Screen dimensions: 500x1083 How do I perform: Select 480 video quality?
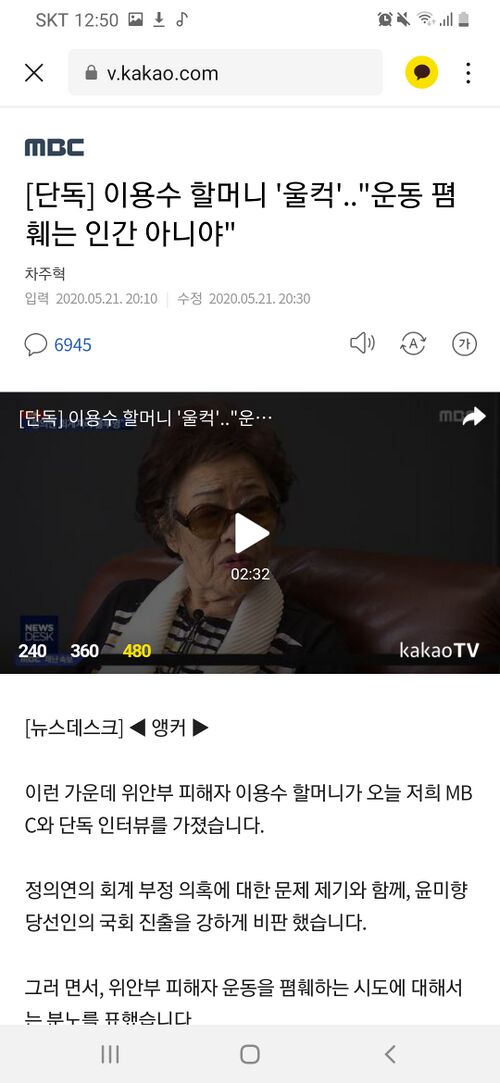pyautogui.click(x=137, y=651)
